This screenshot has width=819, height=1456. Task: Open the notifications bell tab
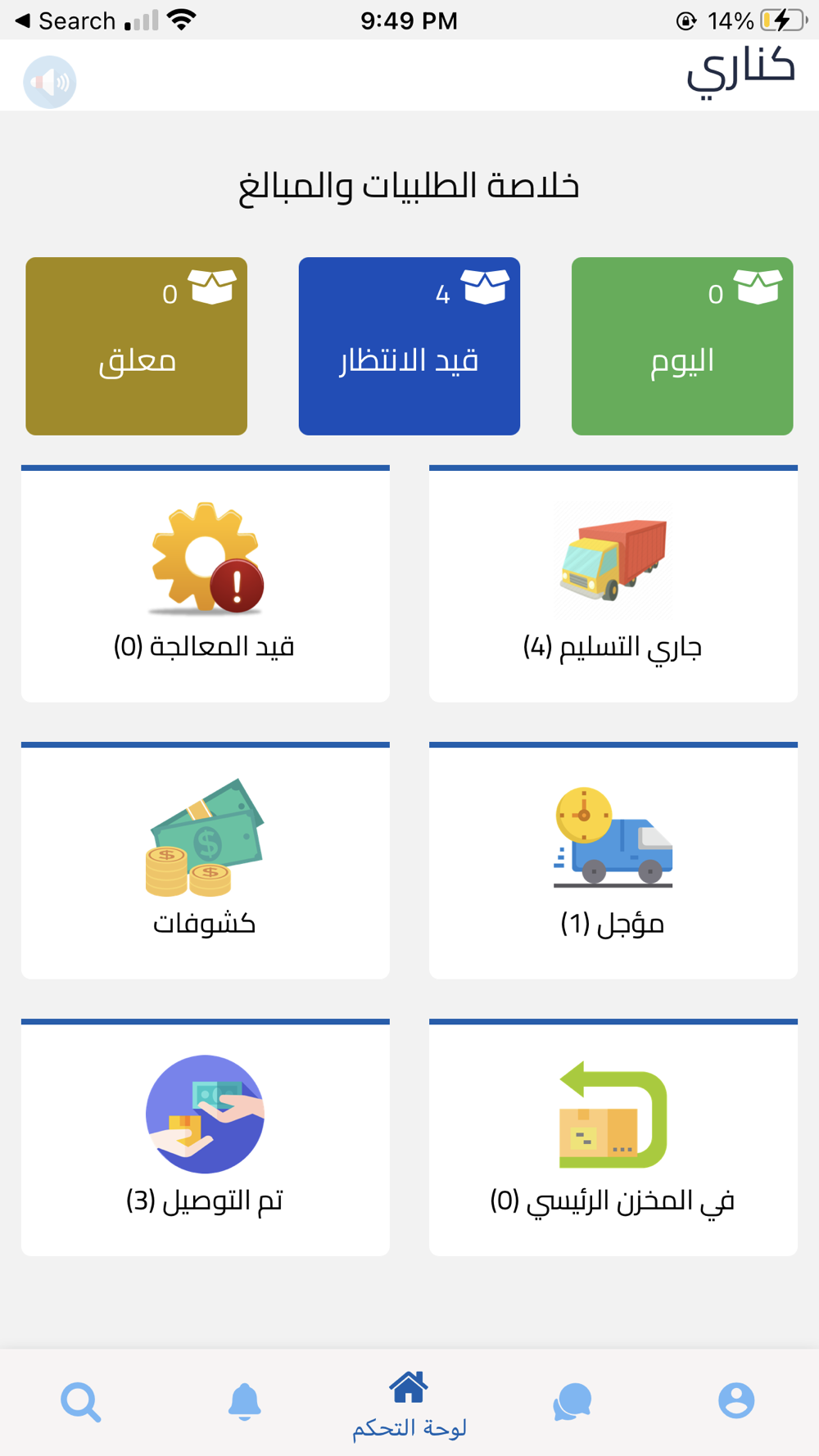coord(244,1402)
